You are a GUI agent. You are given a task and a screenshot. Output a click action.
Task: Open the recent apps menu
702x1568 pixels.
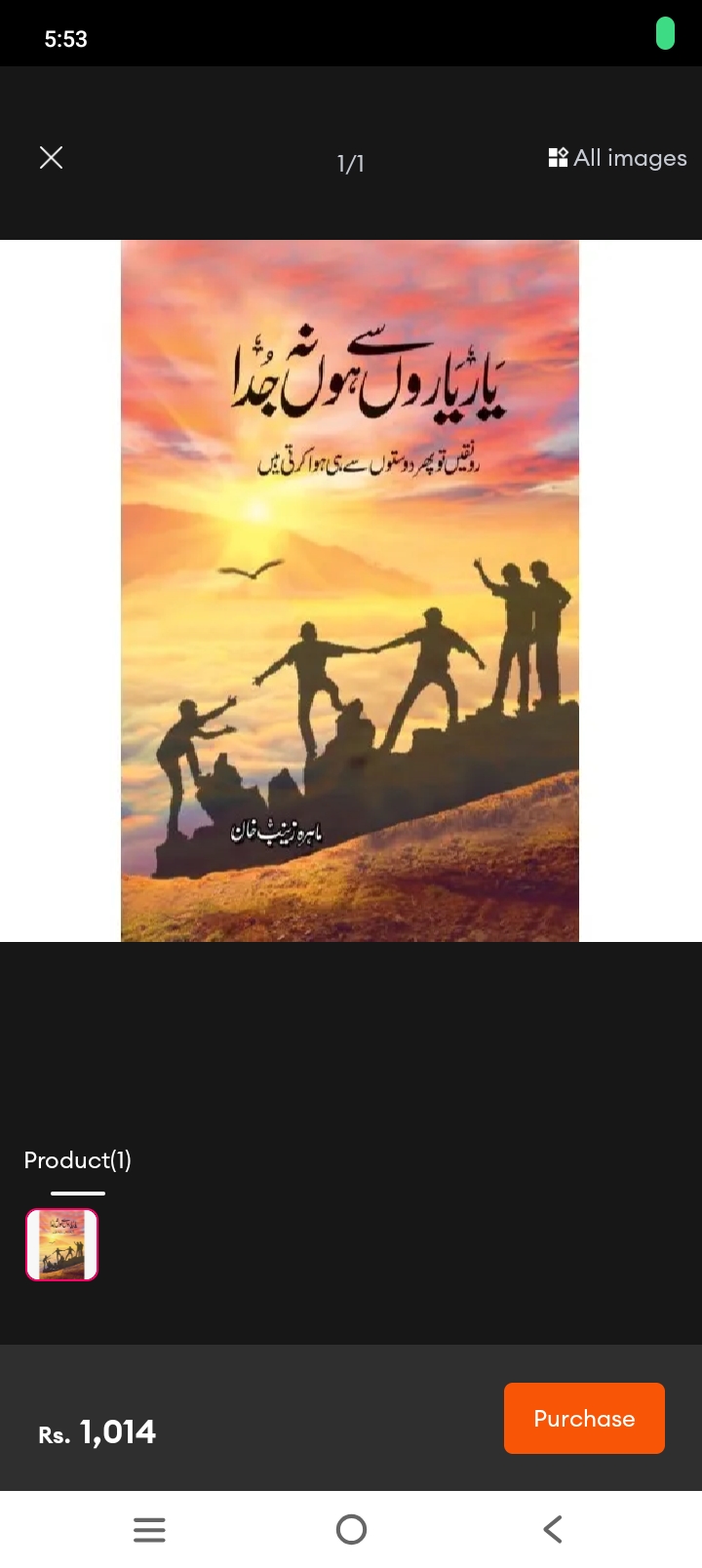point(149,1529)
